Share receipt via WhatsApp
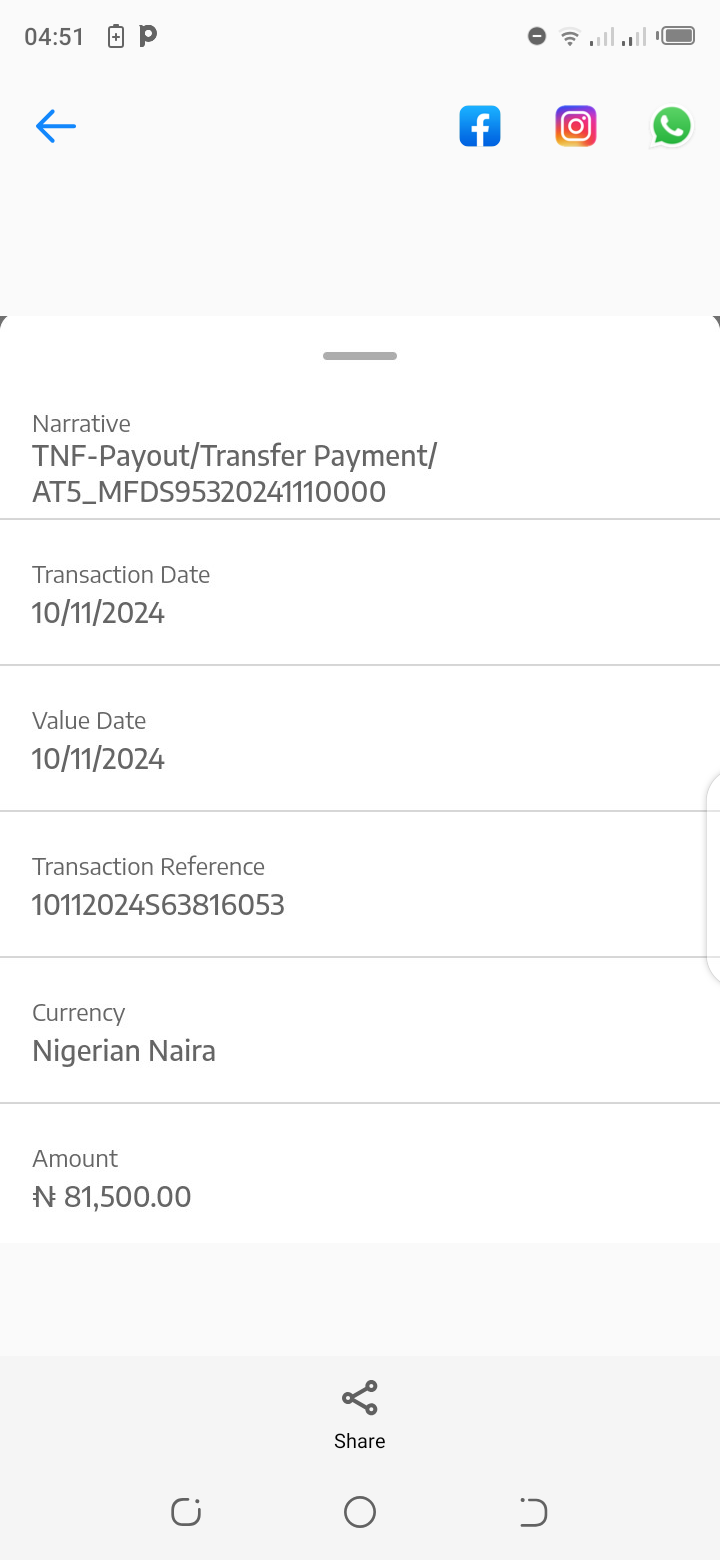Viewport: 720px width, 1560px height. tap(671, 127)
